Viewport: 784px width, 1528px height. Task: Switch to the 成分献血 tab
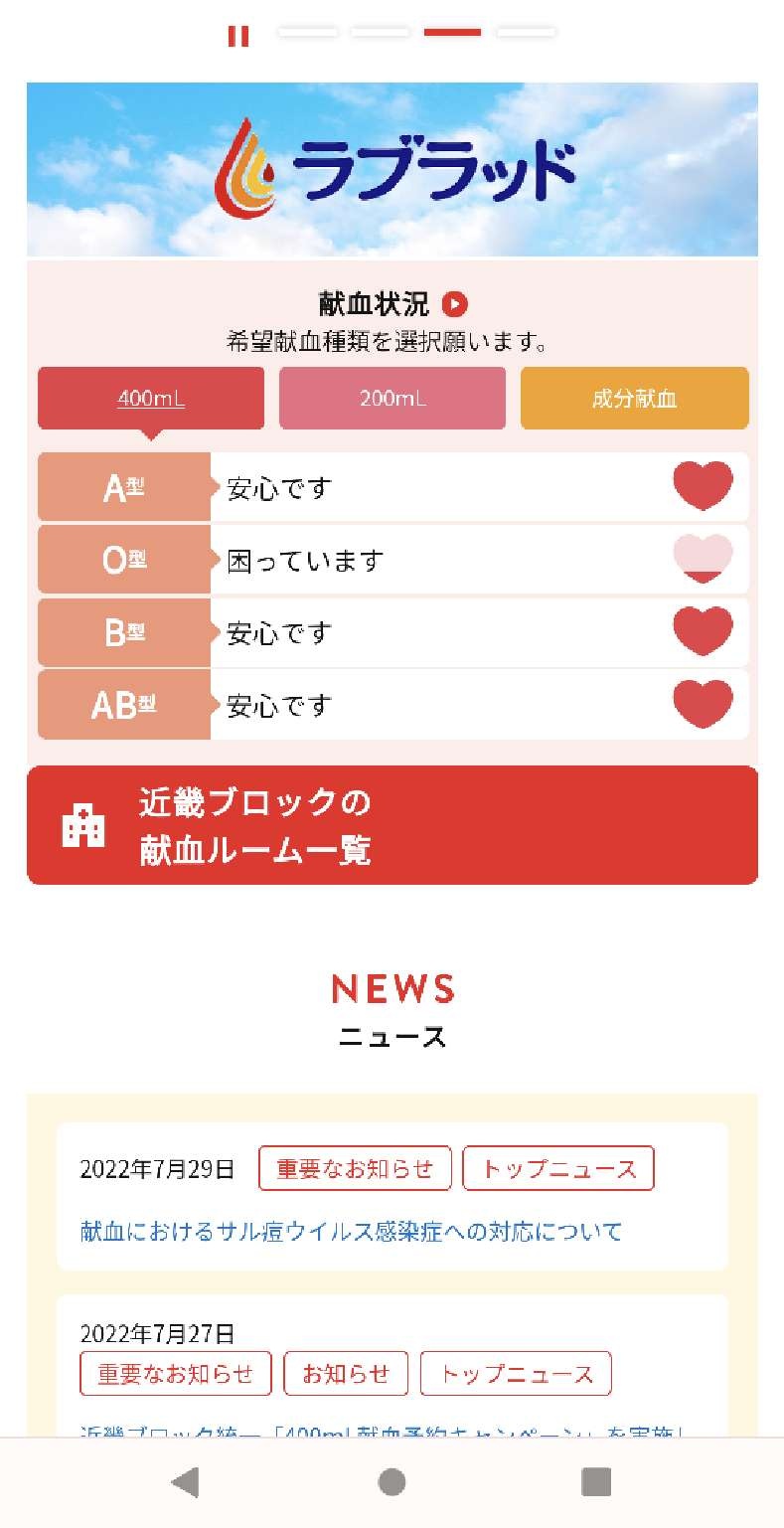point(634,399)
